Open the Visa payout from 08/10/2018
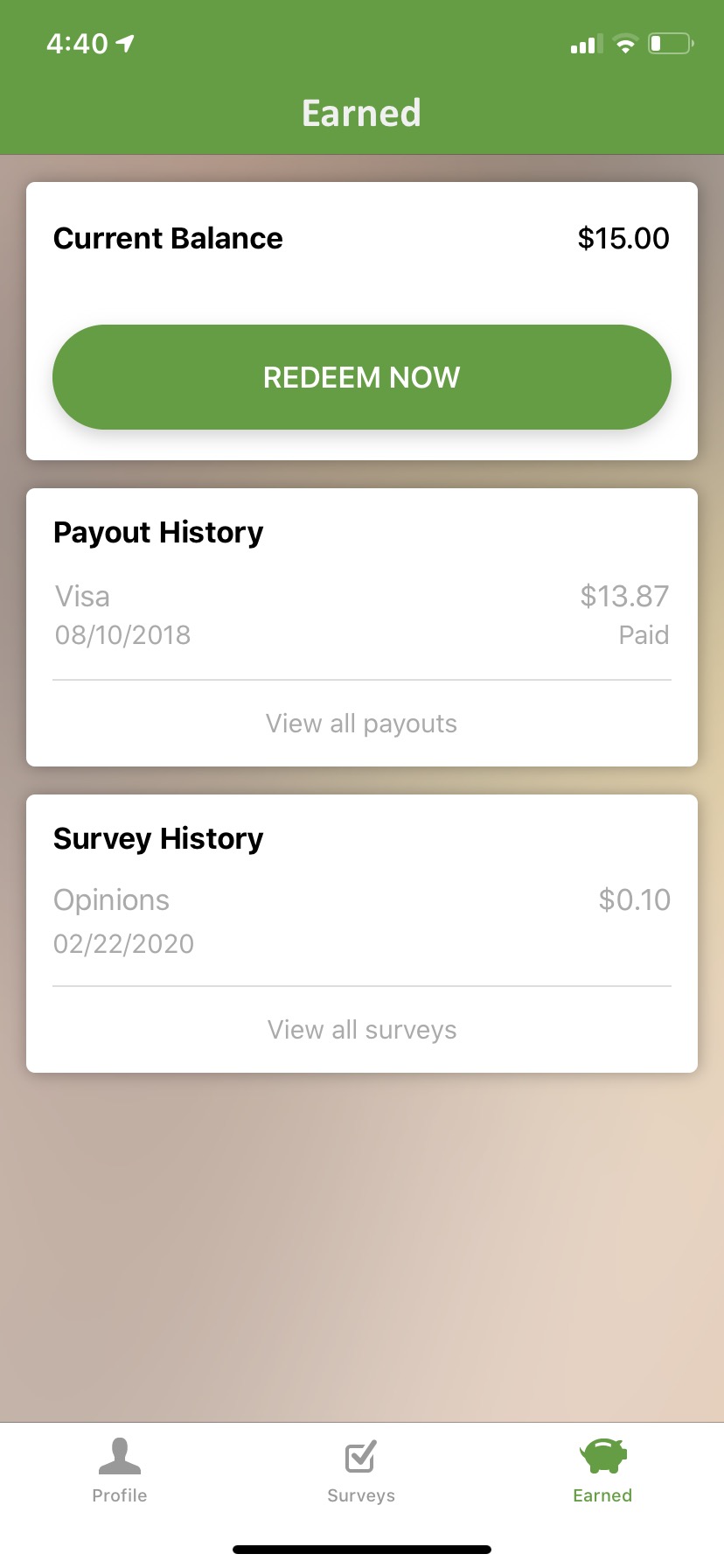Viewport: 724px width, 1568px height. click(x=362, y=615)
